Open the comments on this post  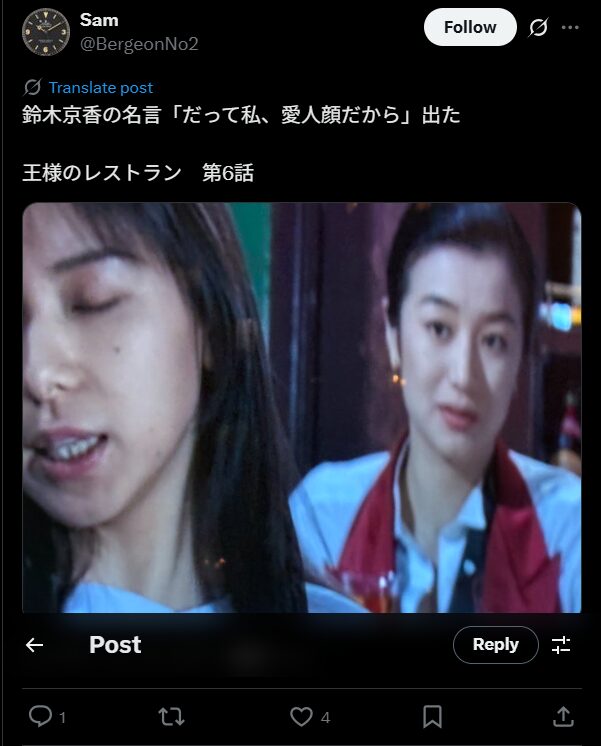click(x=41, y=716)
